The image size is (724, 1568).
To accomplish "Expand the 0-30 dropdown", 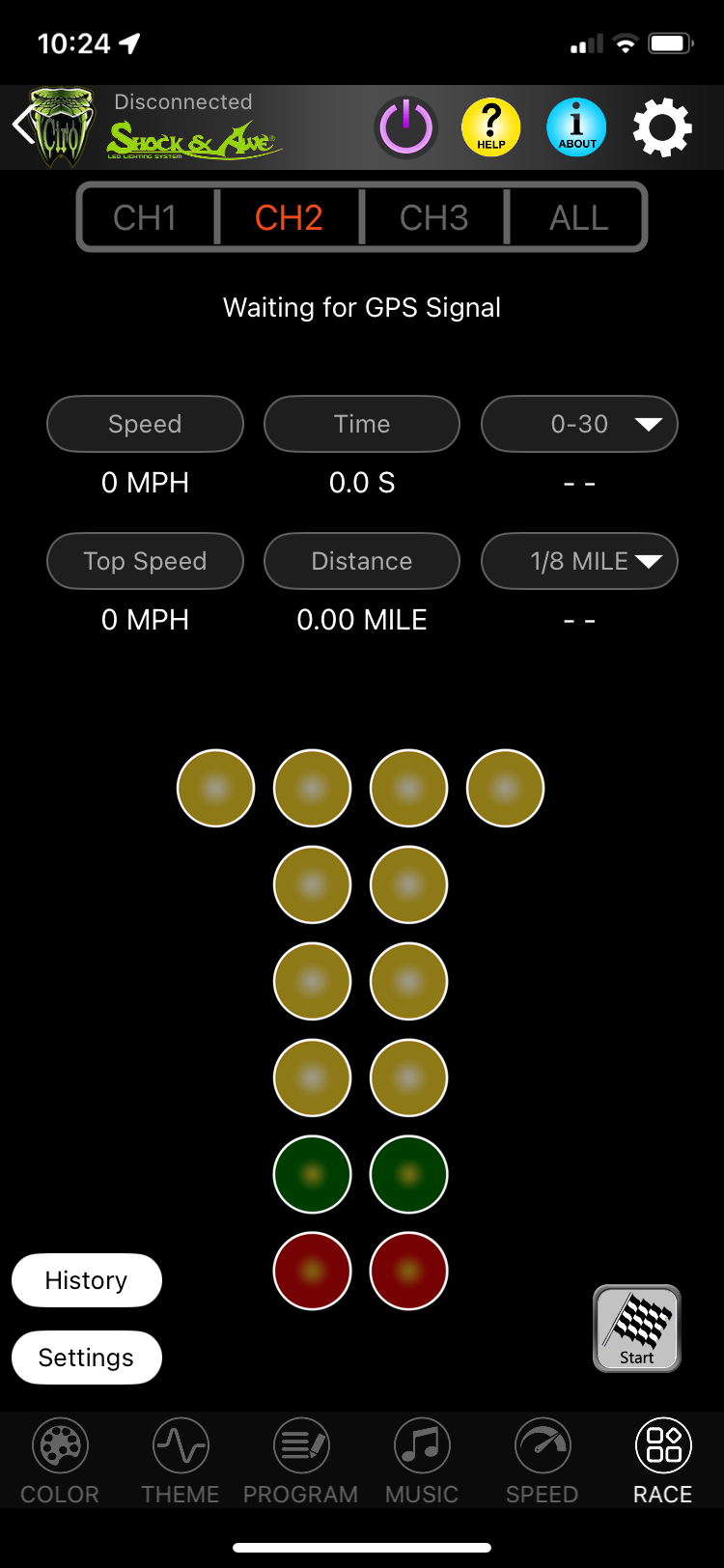I will pos(579,424).
